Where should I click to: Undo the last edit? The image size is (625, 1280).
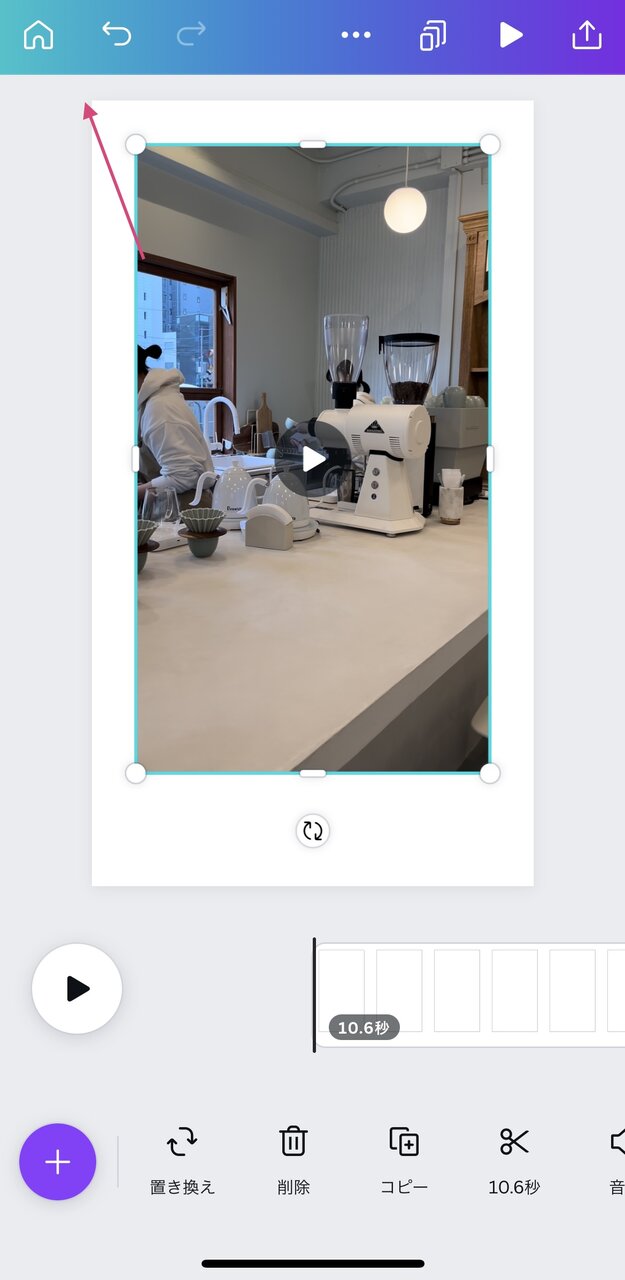pos(117,35)
